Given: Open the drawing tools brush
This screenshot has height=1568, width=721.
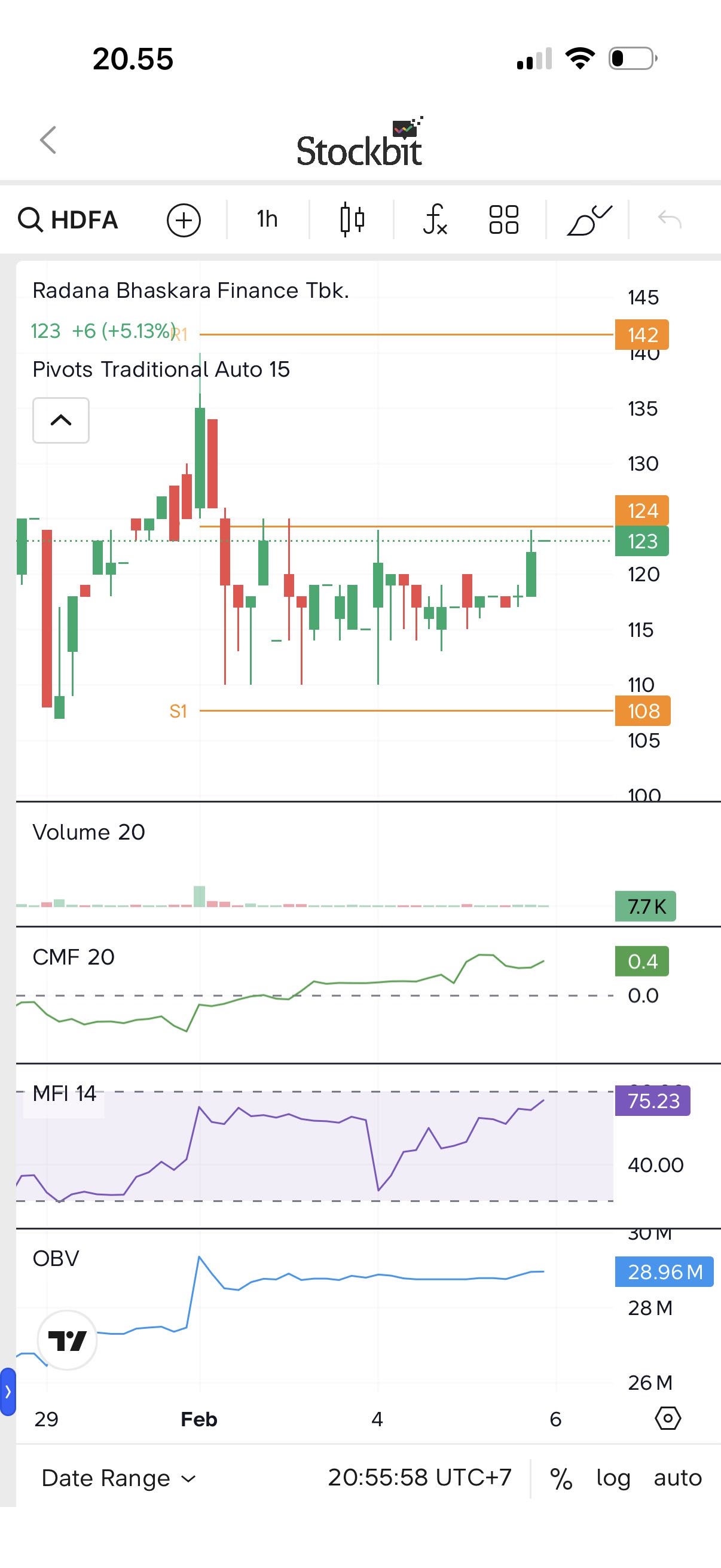Looking at the screenshot, I should (x=588, y=219).
